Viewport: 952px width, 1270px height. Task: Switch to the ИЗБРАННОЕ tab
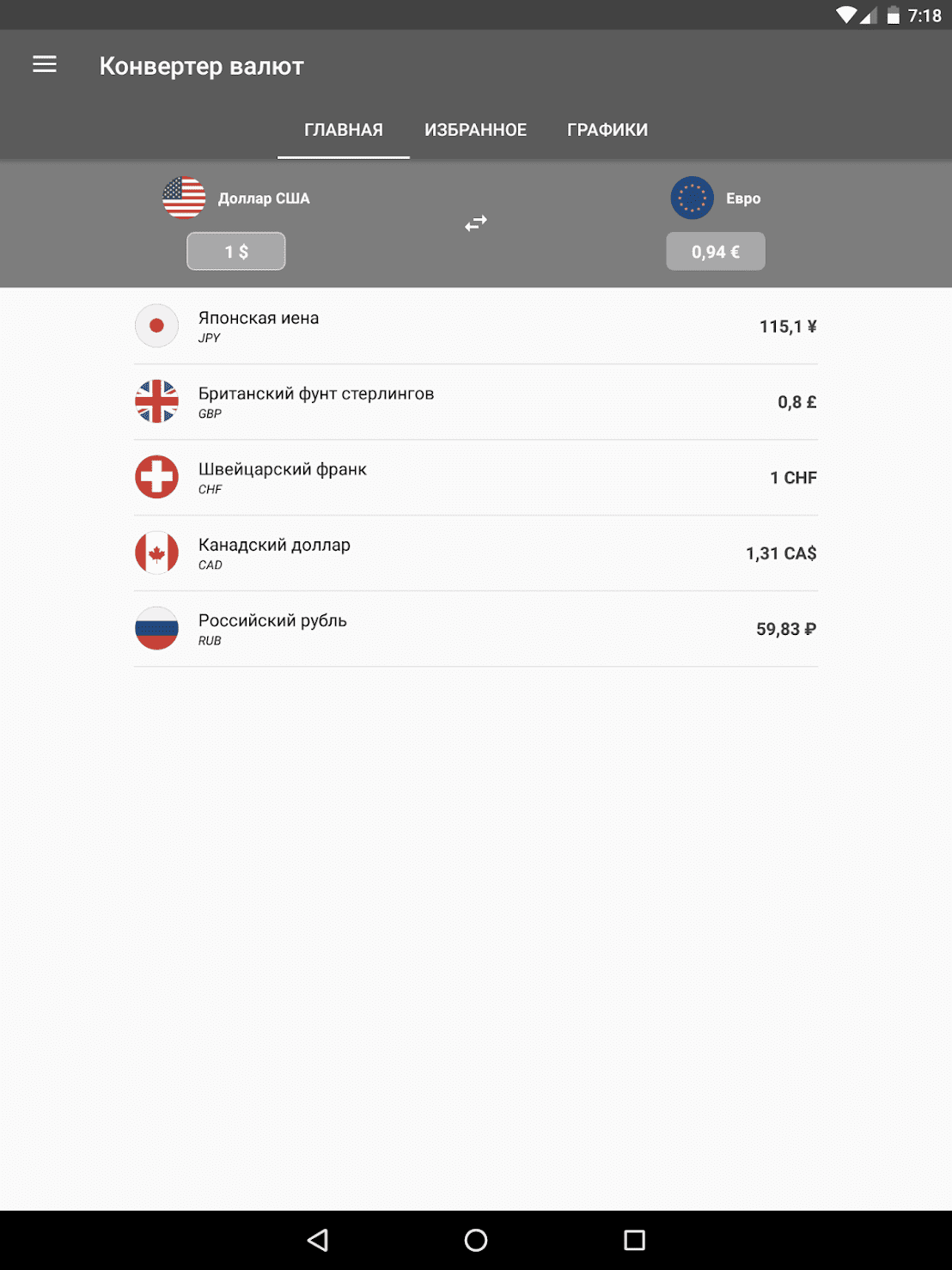pos(475,130)
